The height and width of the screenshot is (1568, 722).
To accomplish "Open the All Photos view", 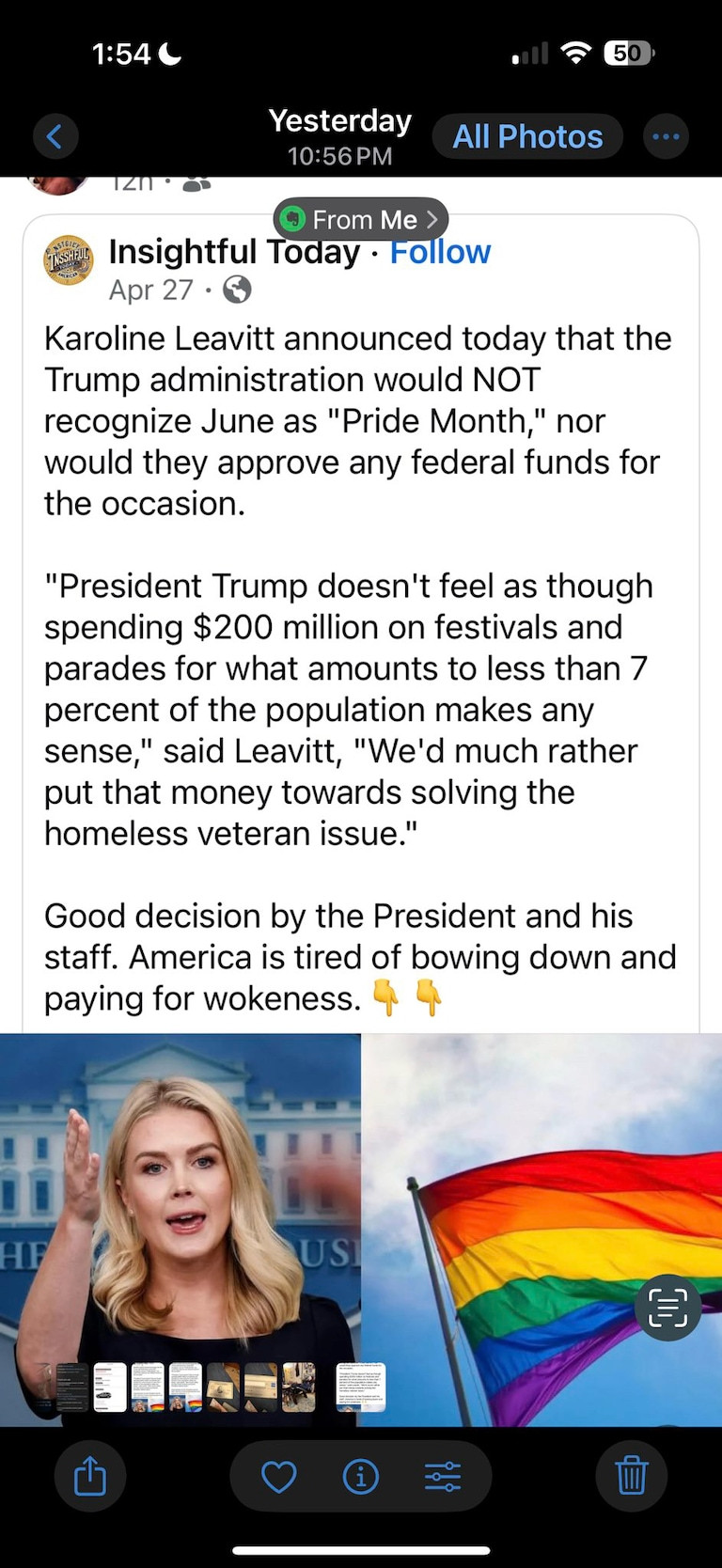I will click(527, 137).
